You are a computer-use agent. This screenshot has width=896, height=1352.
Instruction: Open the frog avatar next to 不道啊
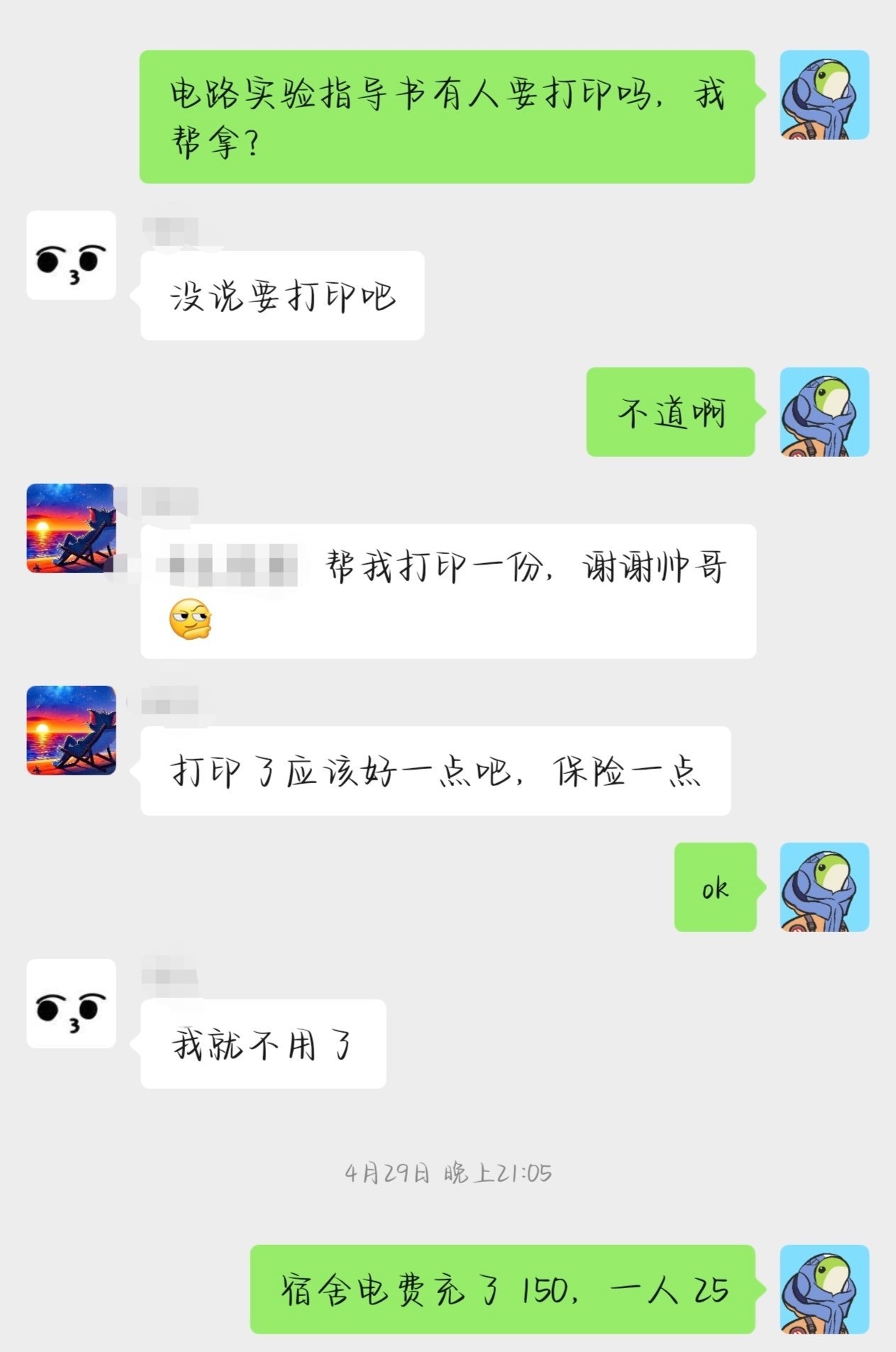pyautogui.click(x=824, y=411)
